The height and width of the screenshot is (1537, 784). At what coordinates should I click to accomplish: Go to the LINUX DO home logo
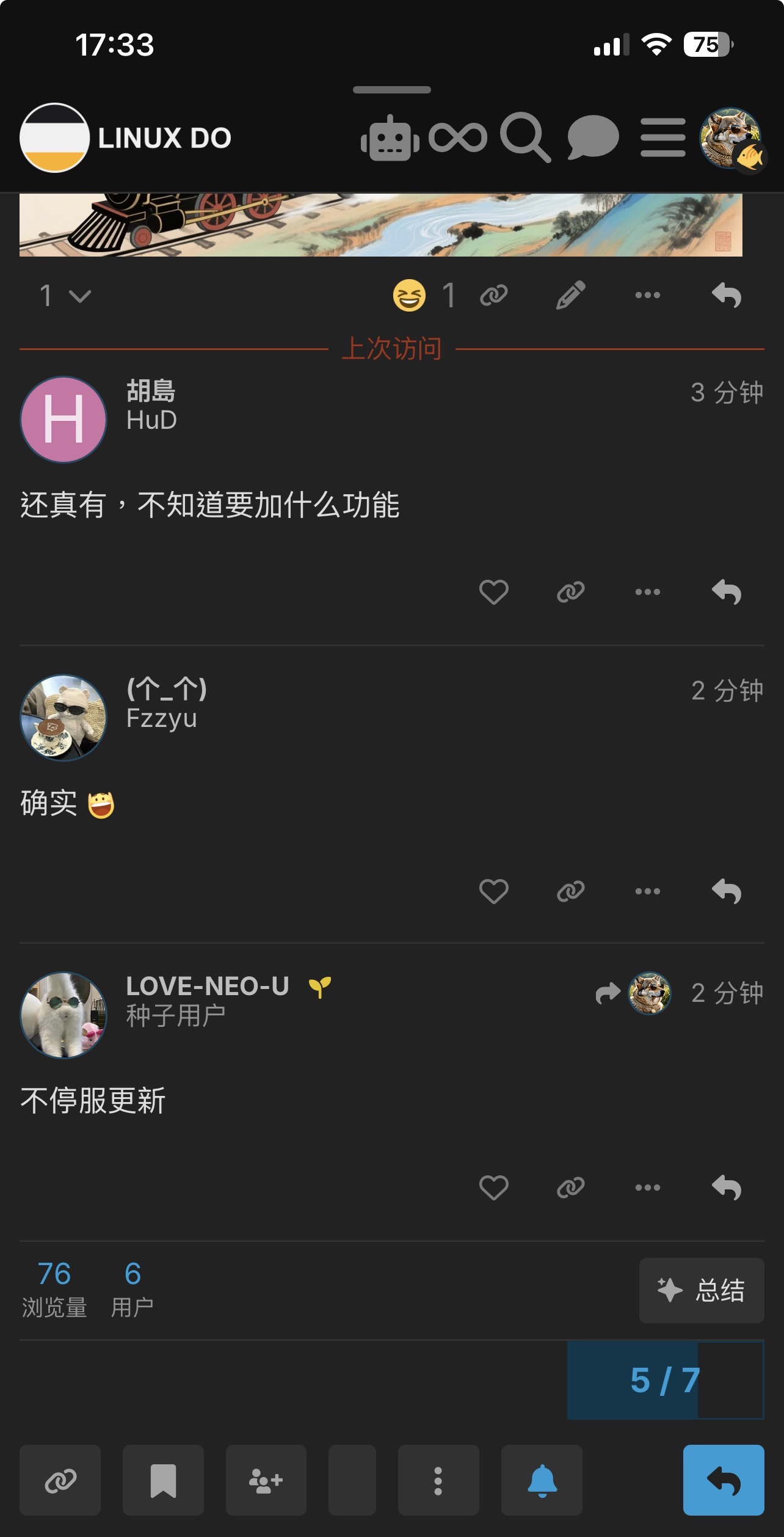[x=126, y=138]
